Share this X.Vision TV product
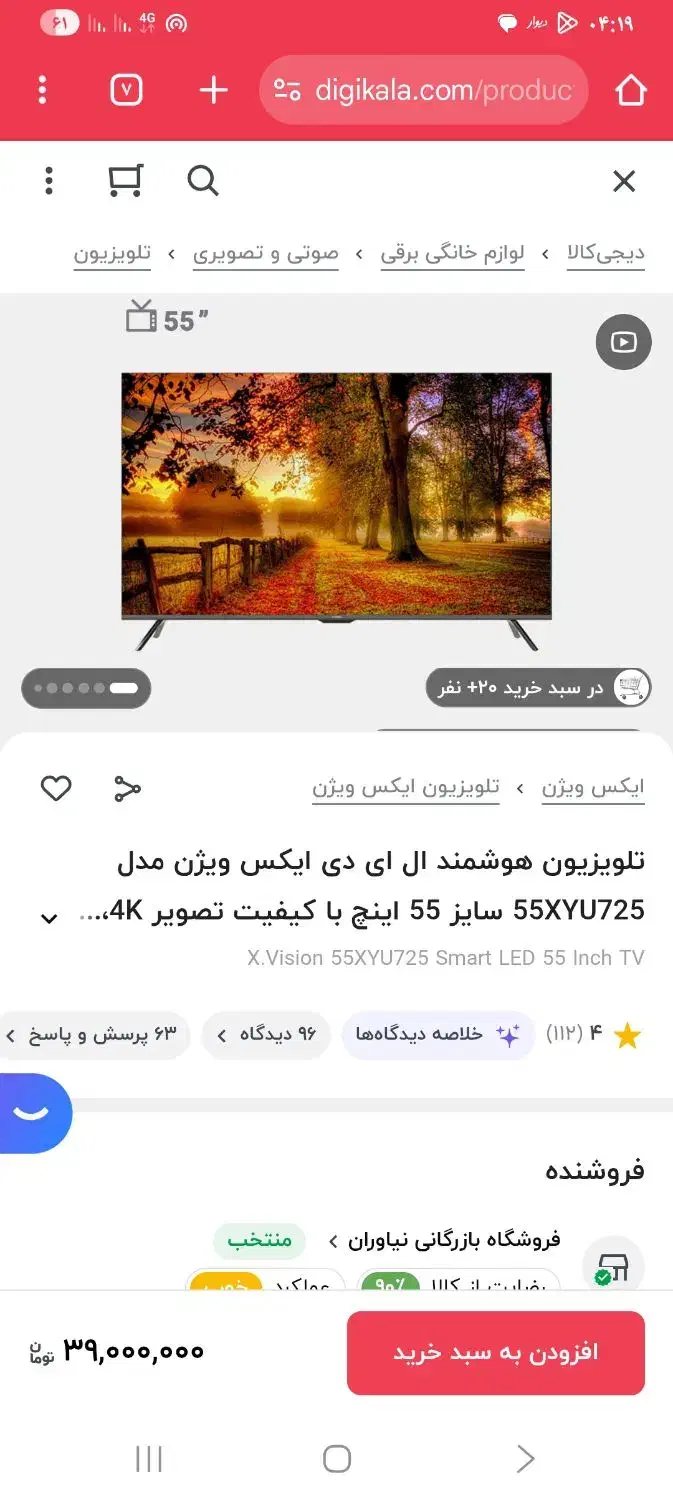 click(x=127, y=788)
